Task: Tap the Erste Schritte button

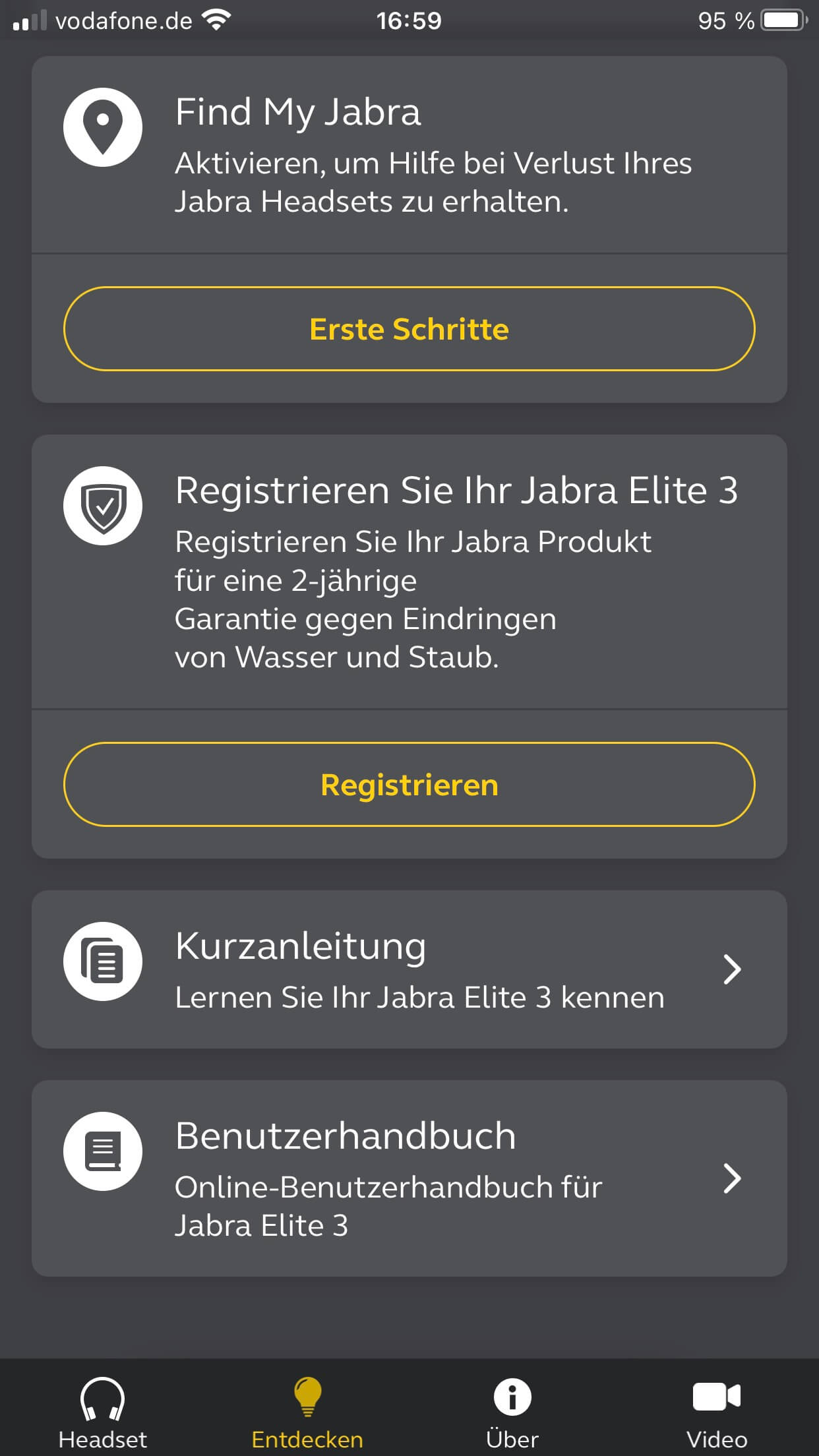Action: click(409, 328)
